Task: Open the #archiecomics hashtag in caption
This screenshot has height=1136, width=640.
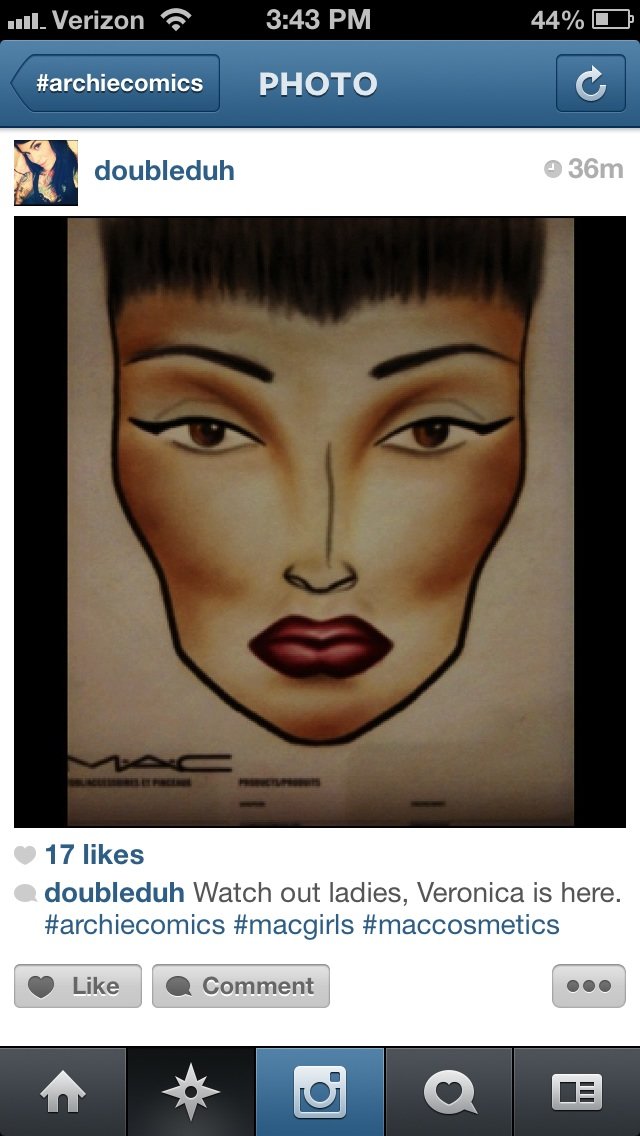Action: 134,924
